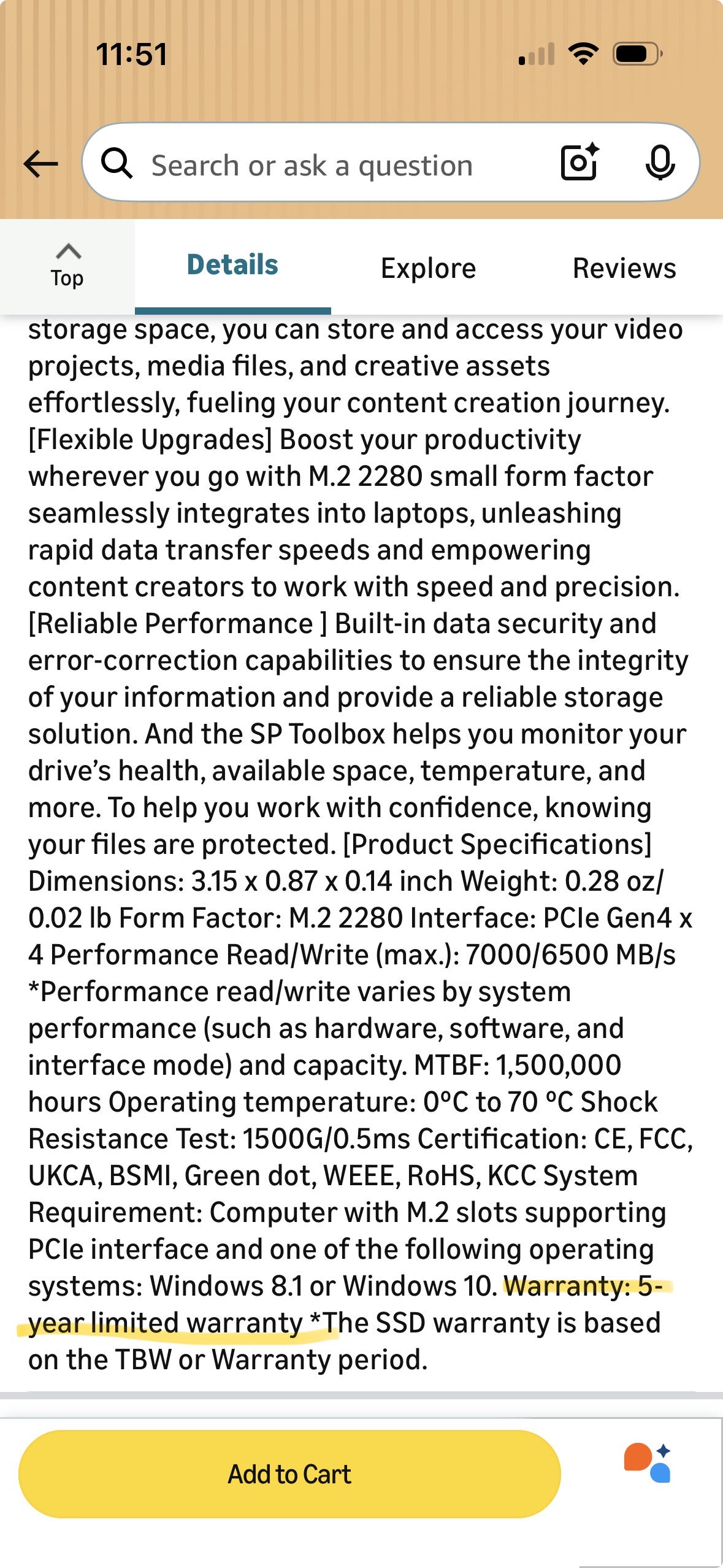723x1568 pixels.
Task: Open the camera lens search icon
Action: tap(580, 163)
